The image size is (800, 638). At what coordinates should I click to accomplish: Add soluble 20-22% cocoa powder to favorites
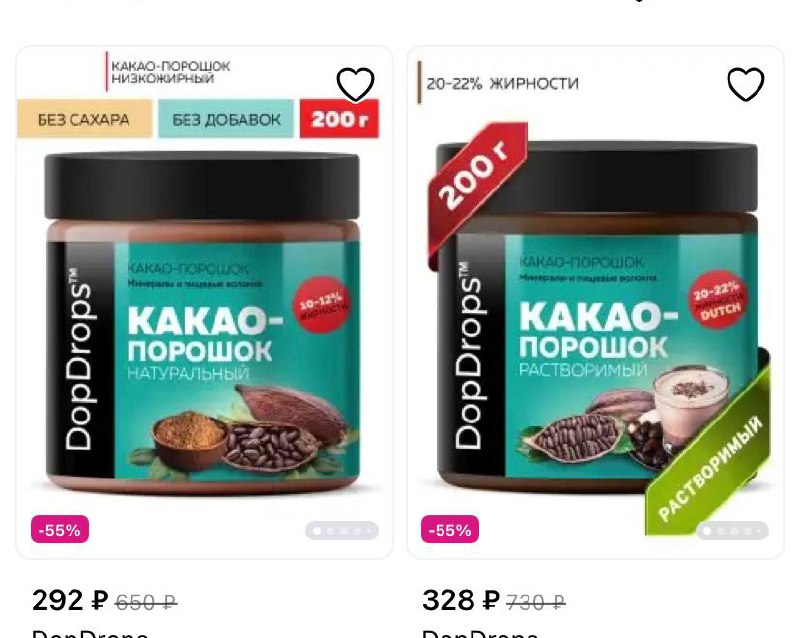click(745, 85)
